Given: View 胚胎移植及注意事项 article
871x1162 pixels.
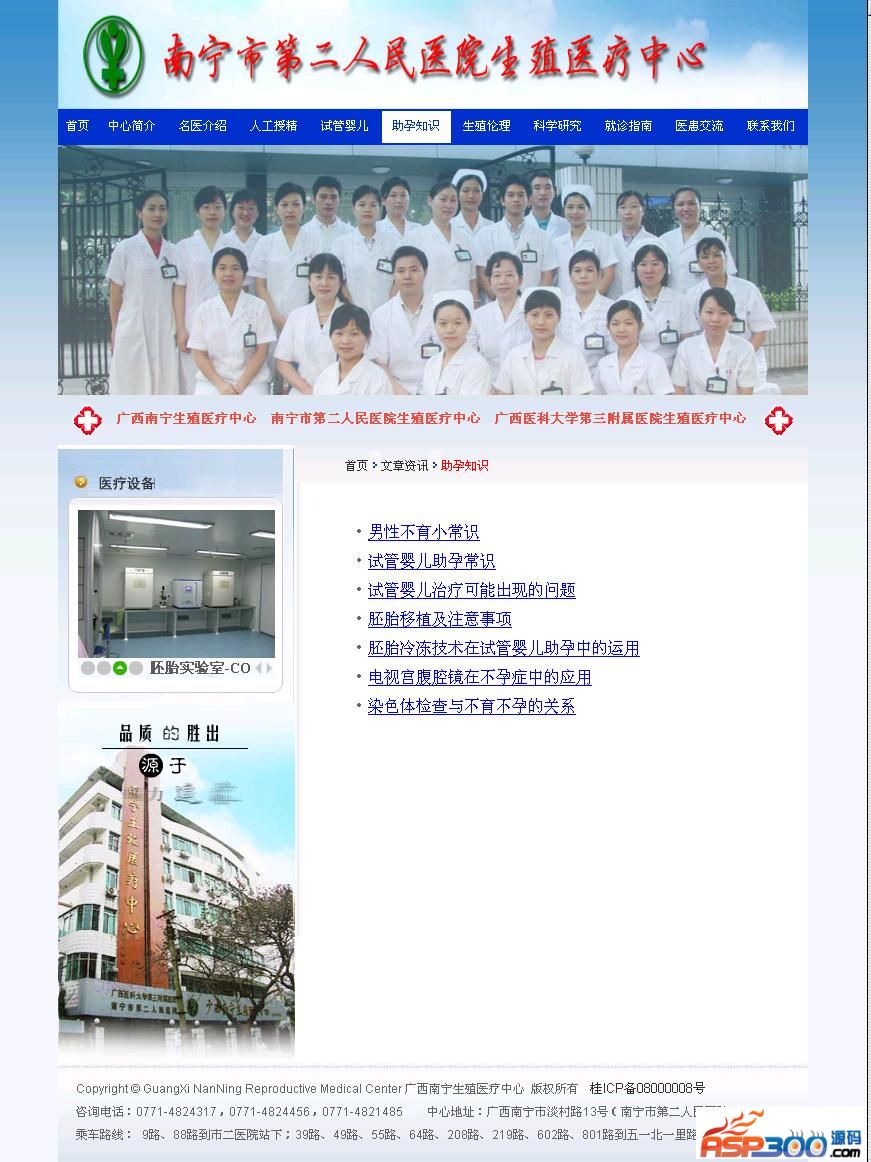Looking at the screenshot, I should point(440,620).
